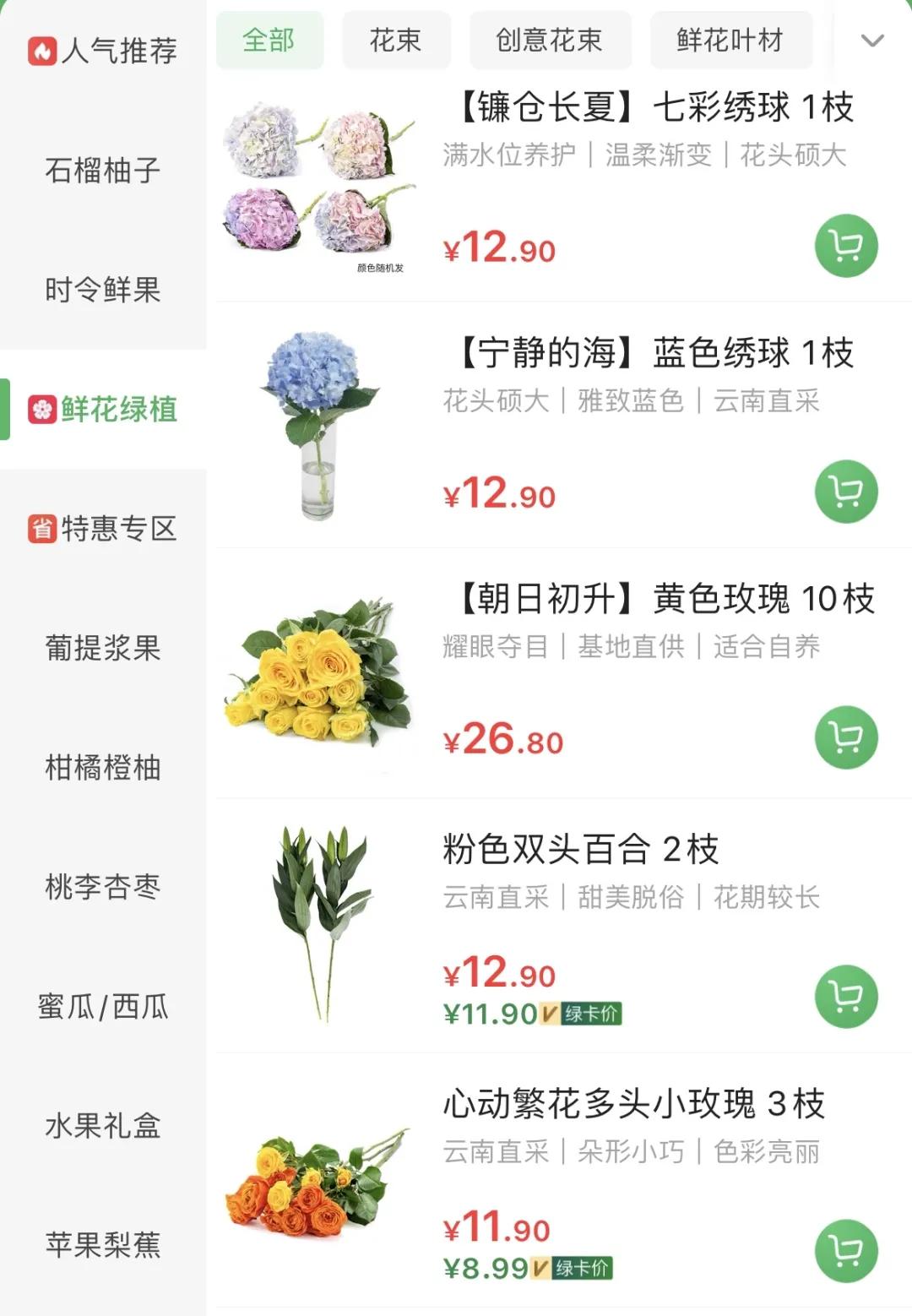This screenshot has height=1316, width=912.
Task: Click the cart icon beside 黄色玫瑰
Action: [x=845, y=737]
